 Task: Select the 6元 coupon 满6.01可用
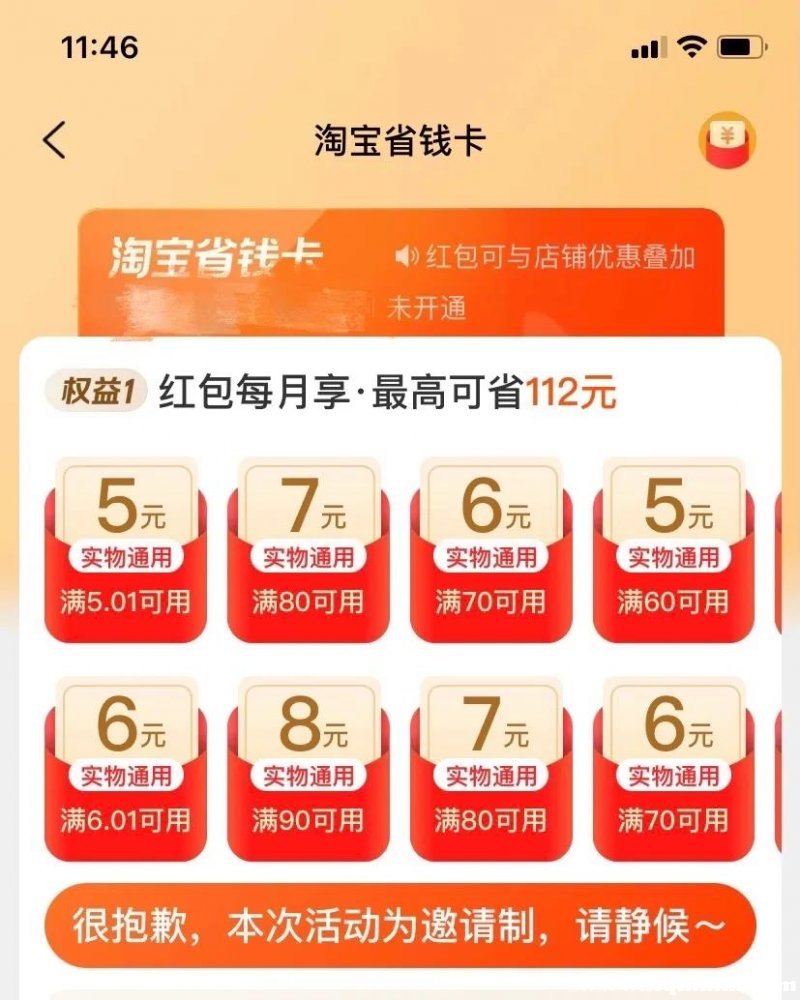pyautogui.click(x=125, y=768)
